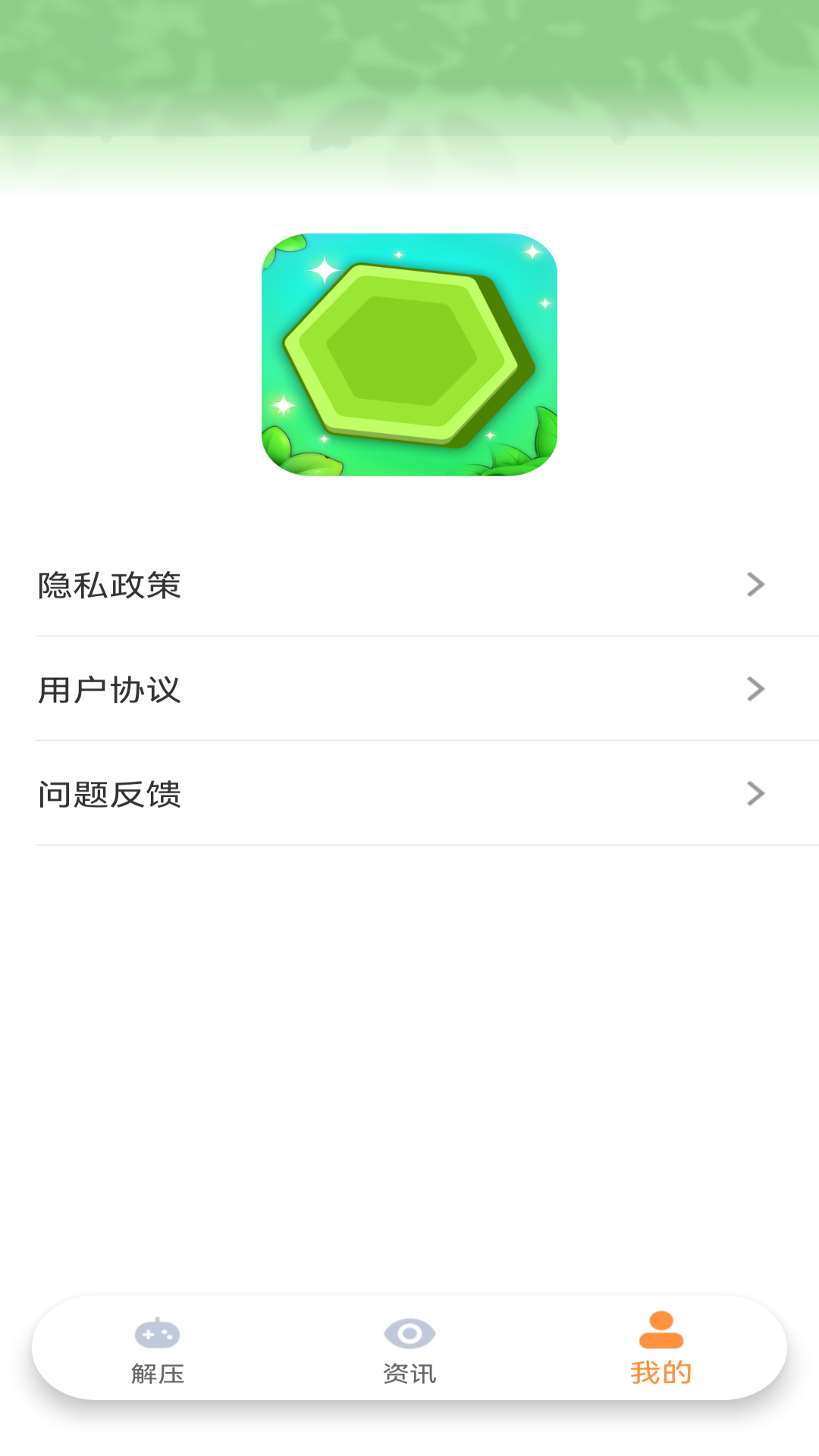Select the 我的 tab
819x1456 pixels.
(x=661, y=1350)
